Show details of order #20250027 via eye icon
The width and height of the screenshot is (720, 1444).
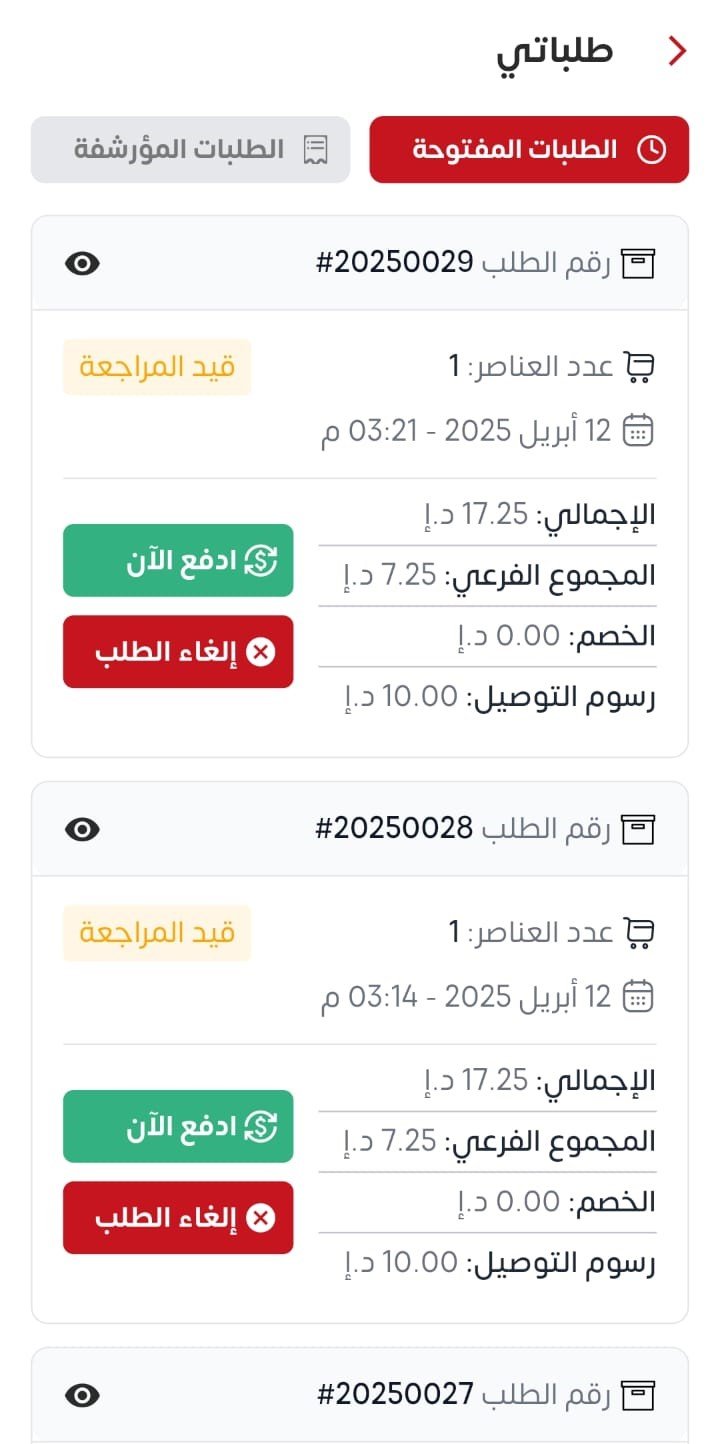click(x=83, y=1392)
